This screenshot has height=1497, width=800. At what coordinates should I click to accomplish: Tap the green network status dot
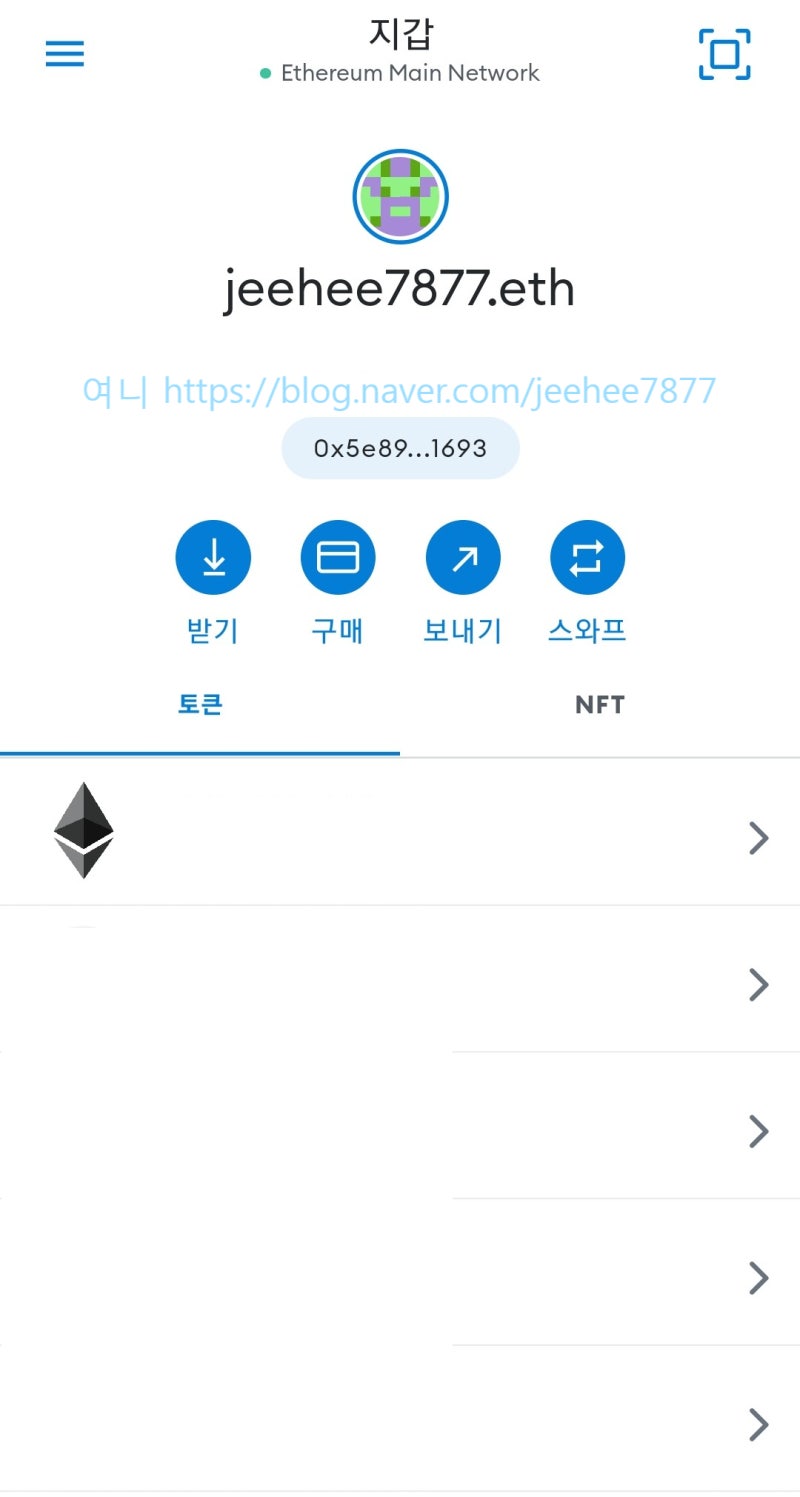tap(265, 73)
